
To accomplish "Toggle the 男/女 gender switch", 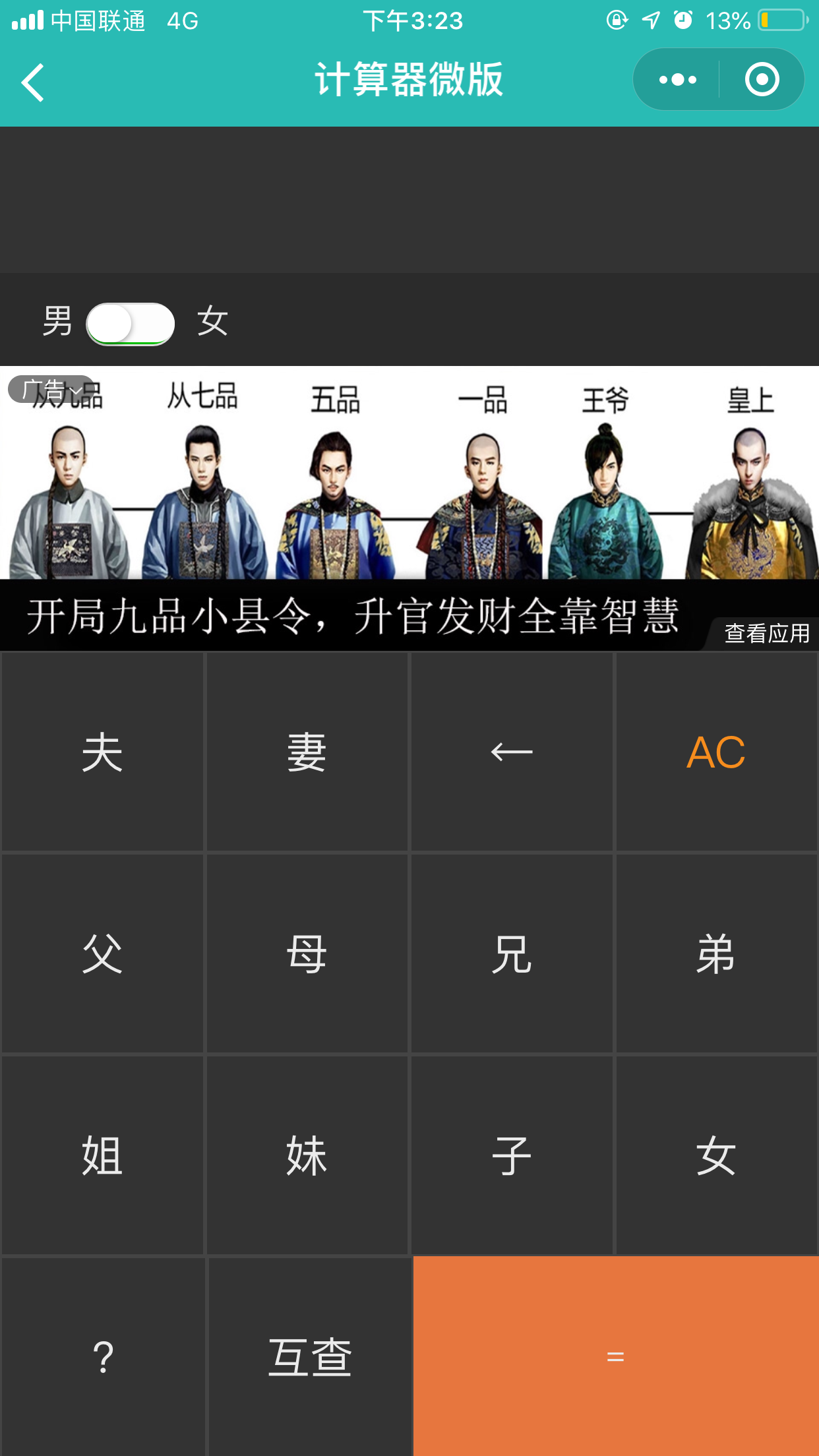I will (131, 323).
